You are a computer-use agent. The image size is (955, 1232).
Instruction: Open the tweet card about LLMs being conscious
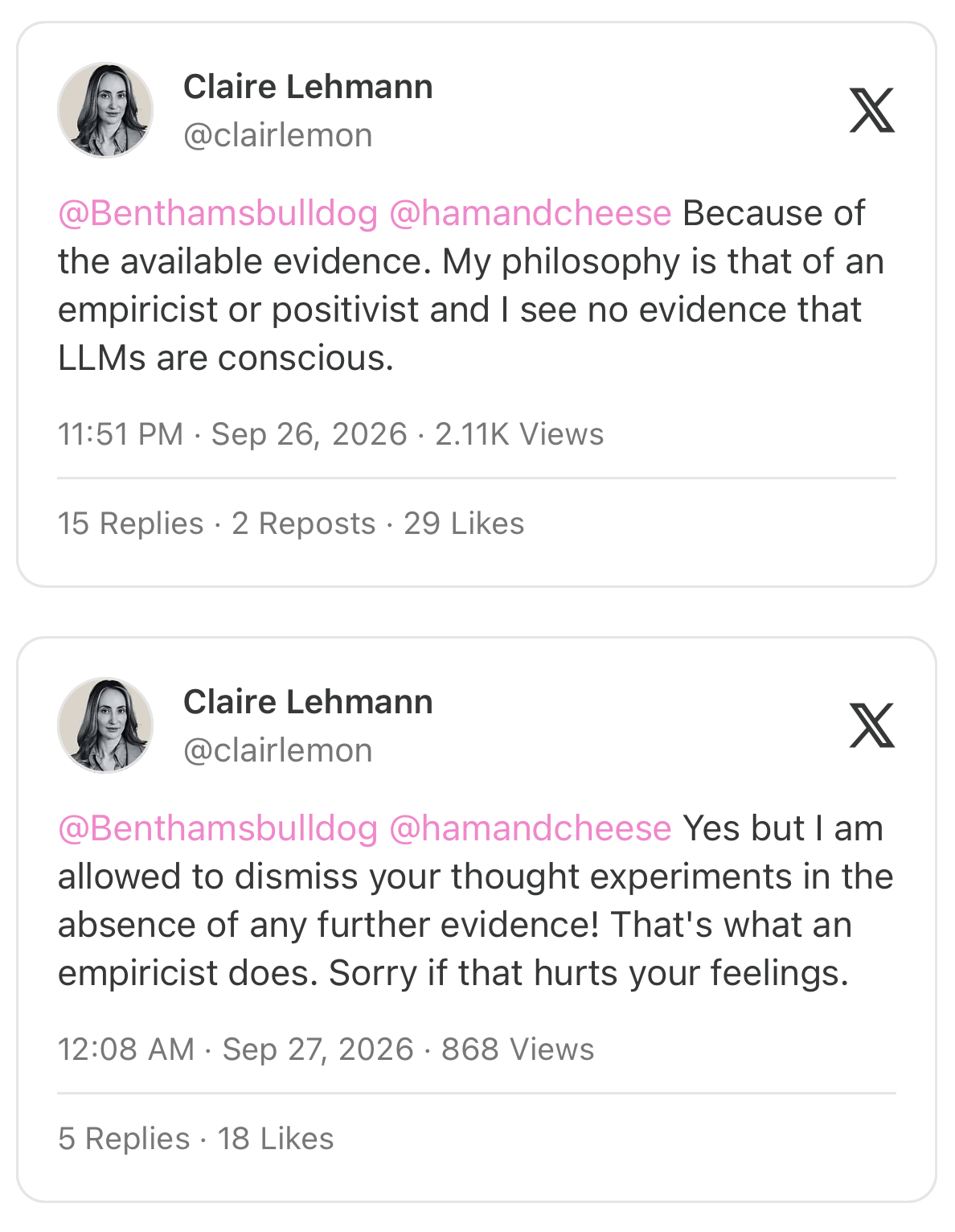pos(477,305)
